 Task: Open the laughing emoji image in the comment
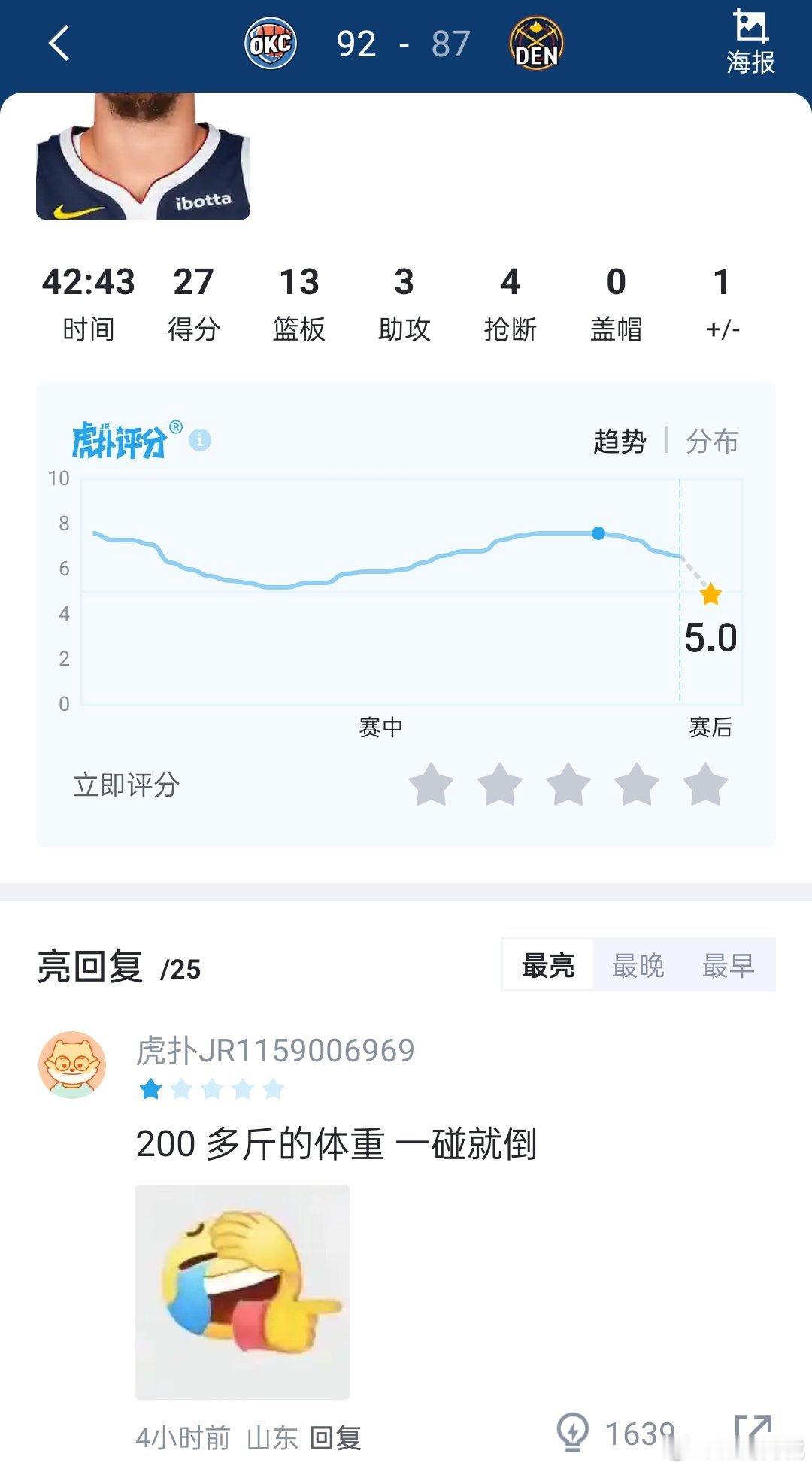242,1291
